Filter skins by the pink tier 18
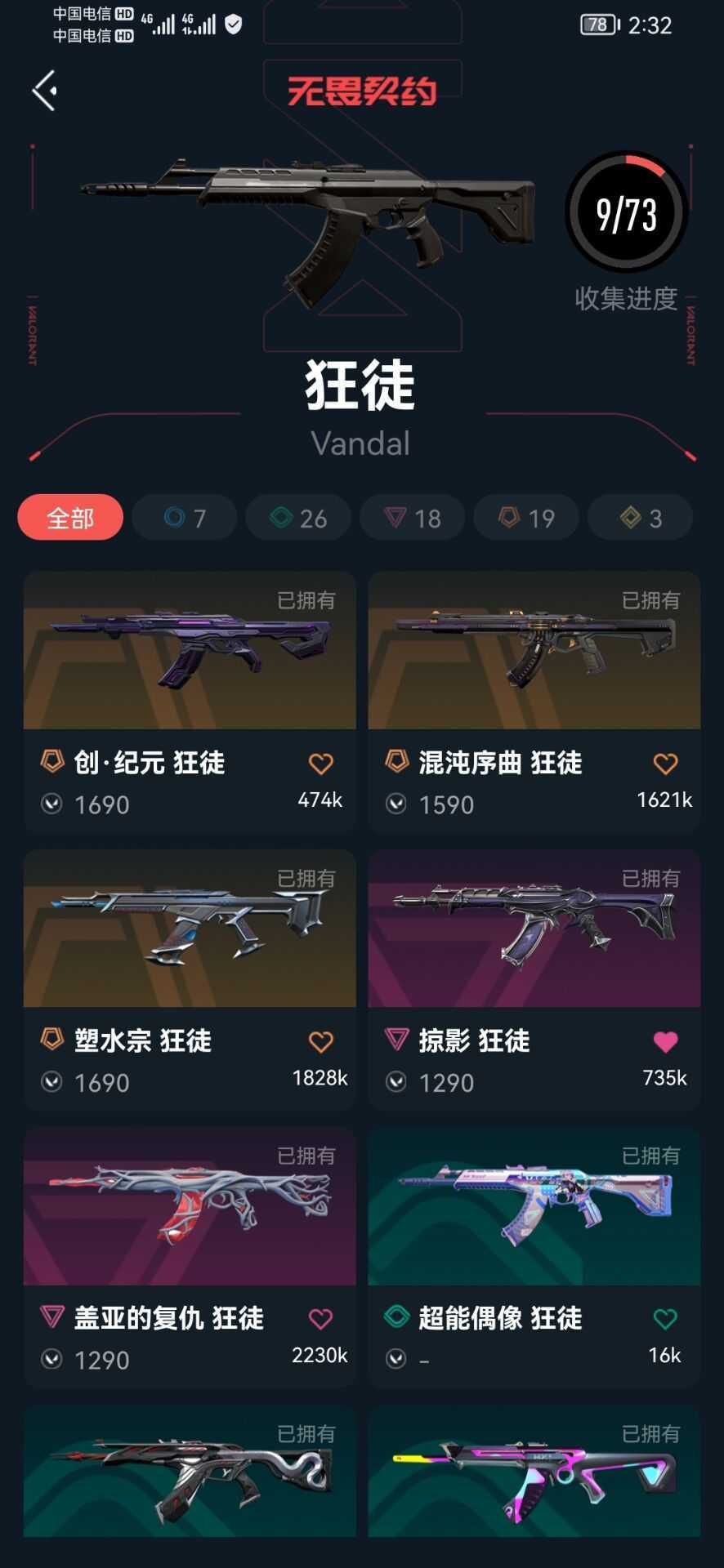This screenshot has height=1568, width=724. tap(413, 518)
